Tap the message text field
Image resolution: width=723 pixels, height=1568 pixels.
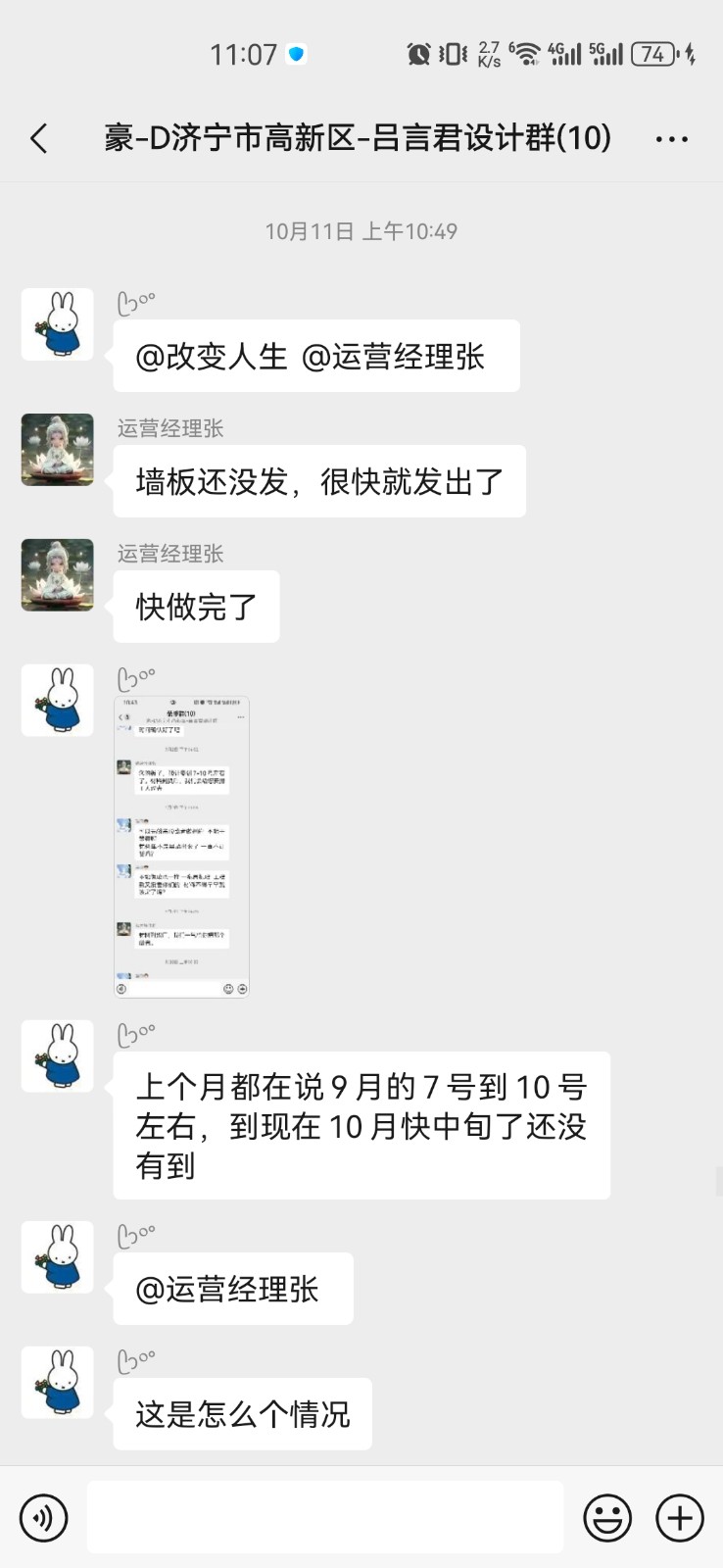[325, 1517]
